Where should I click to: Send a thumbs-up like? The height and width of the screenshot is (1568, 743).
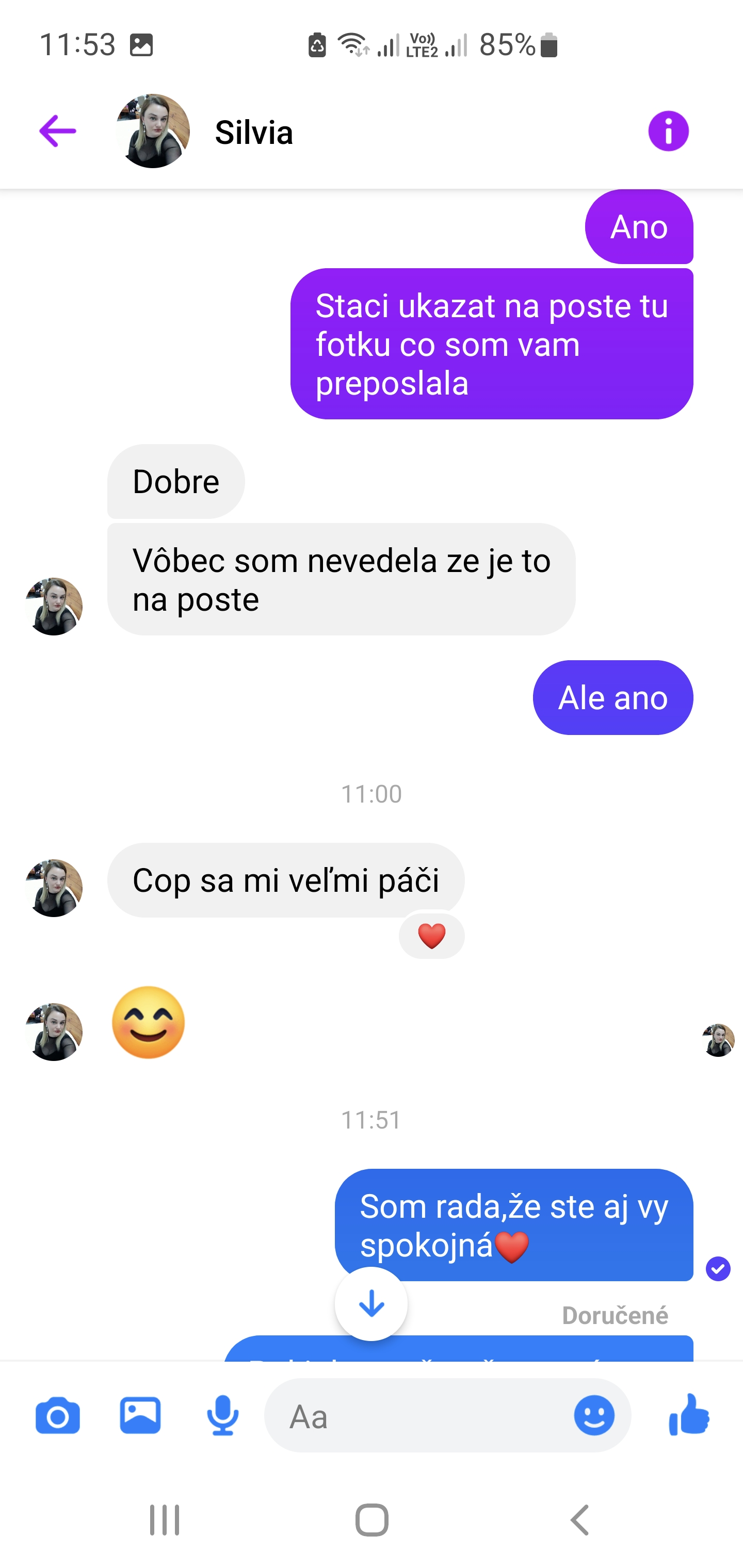689,1415
